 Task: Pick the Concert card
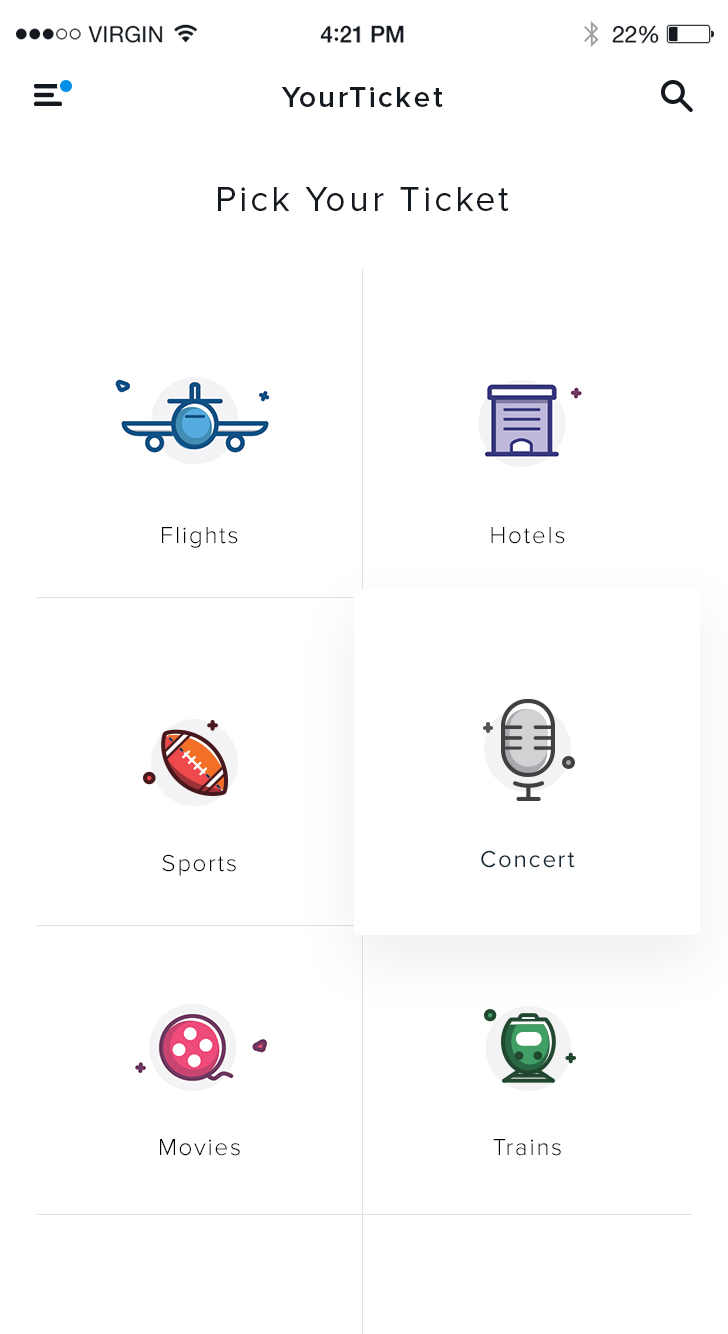click(x=527, y=762)
